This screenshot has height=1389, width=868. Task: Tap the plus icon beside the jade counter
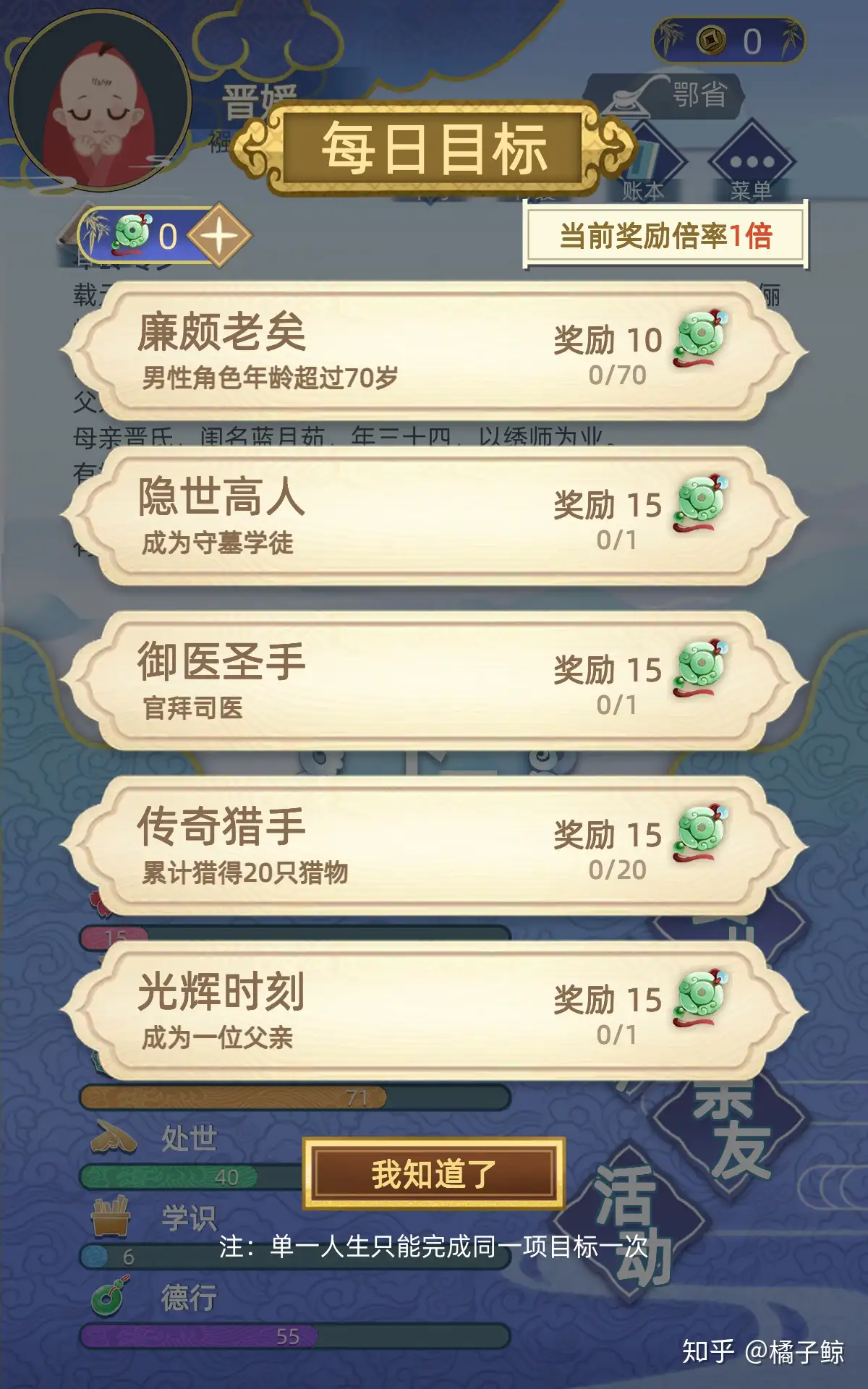coord(220,236)
